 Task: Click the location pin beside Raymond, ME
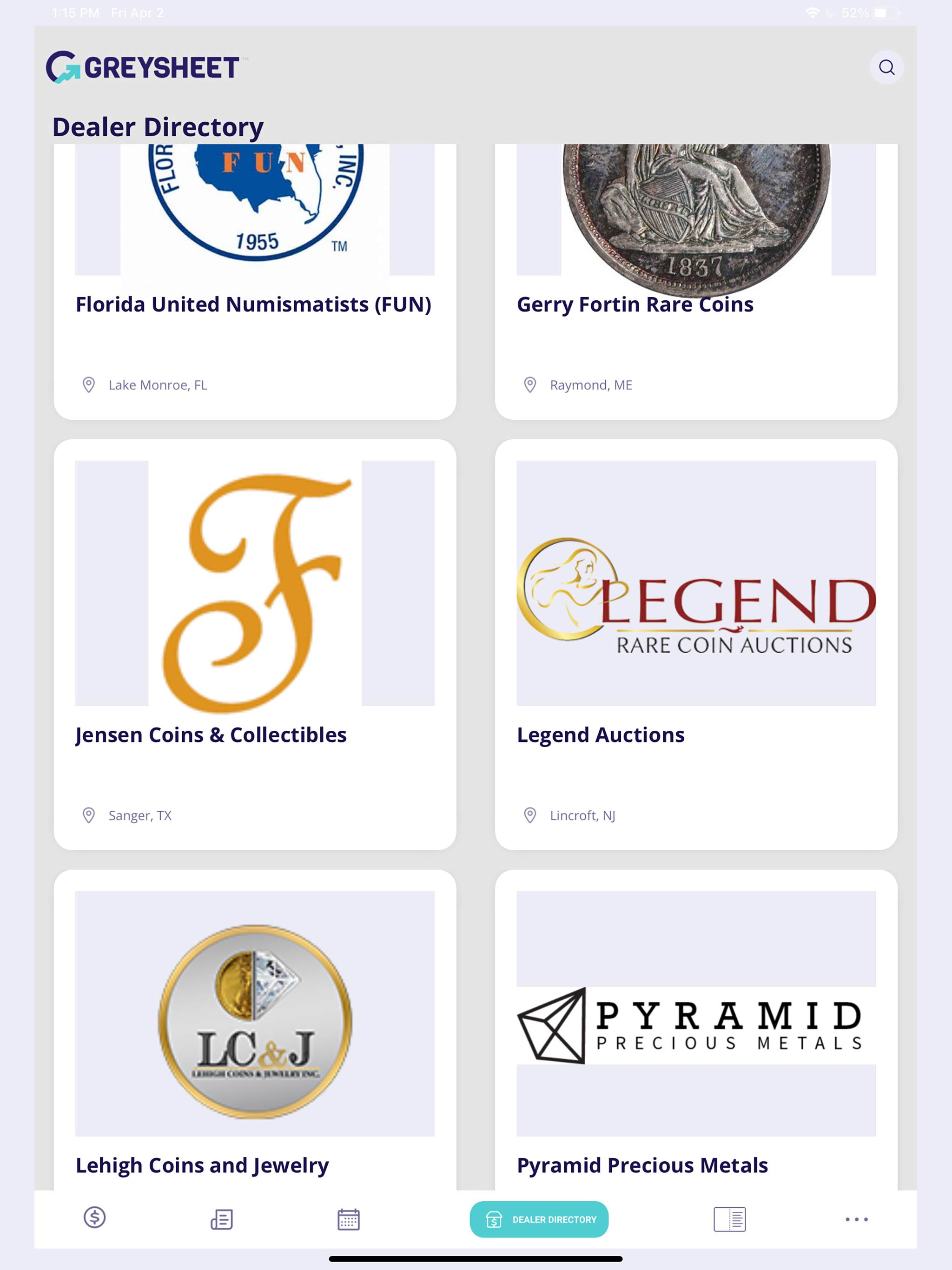(530, 385)
